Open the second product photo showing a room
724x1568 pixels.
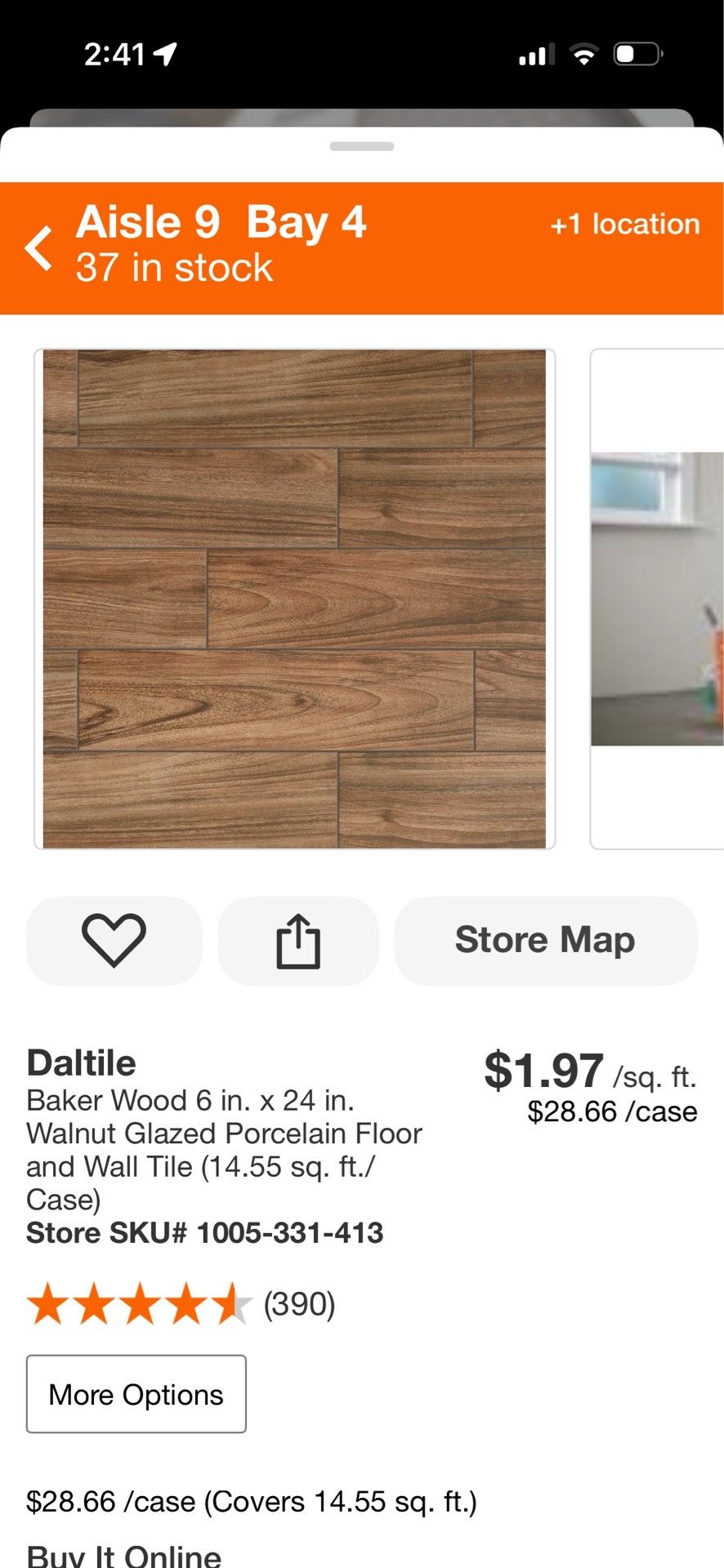click(x=657, y=599)
